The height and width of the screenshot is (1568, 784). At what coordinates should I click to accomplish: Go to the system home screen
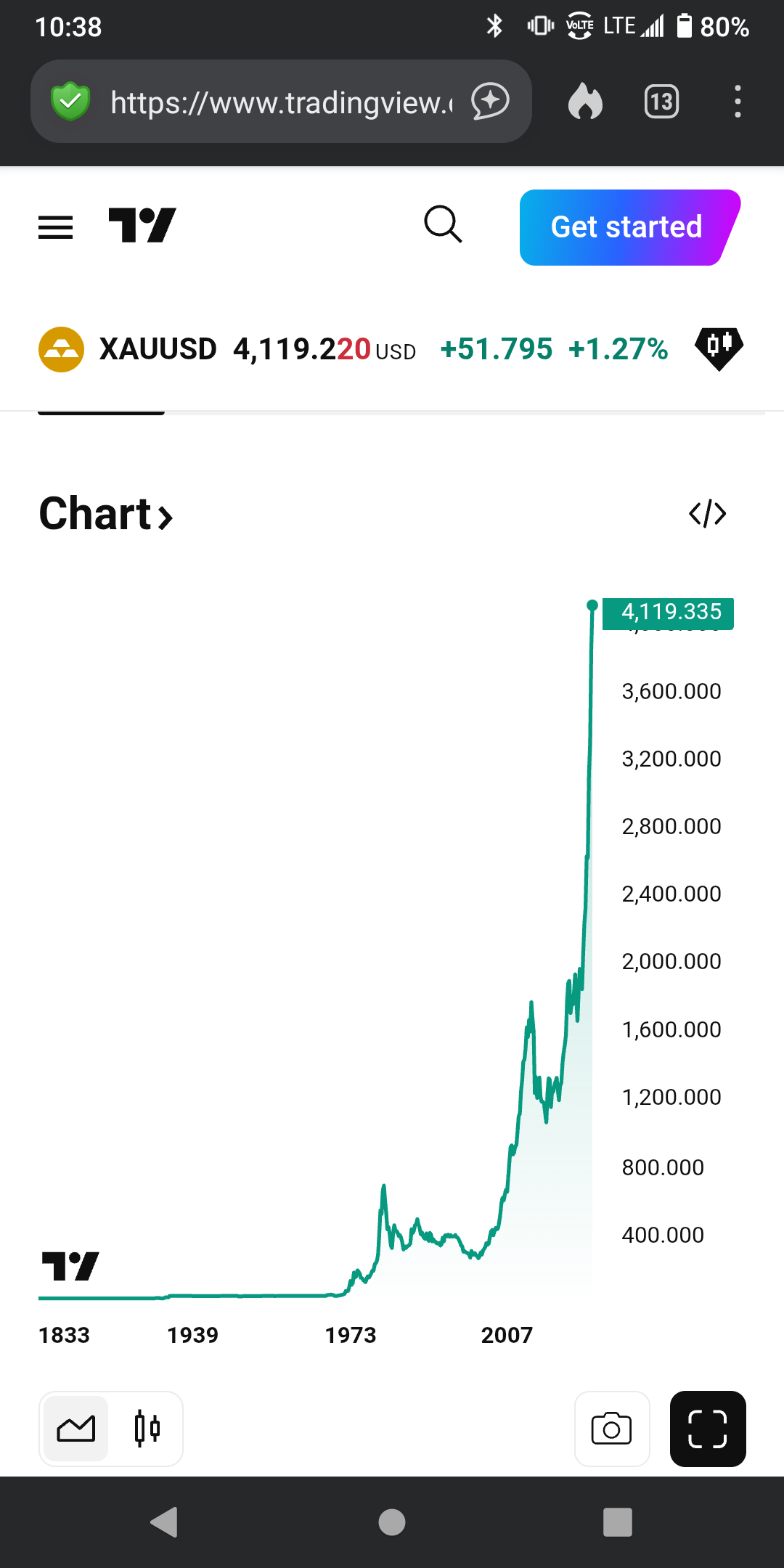392,1522
